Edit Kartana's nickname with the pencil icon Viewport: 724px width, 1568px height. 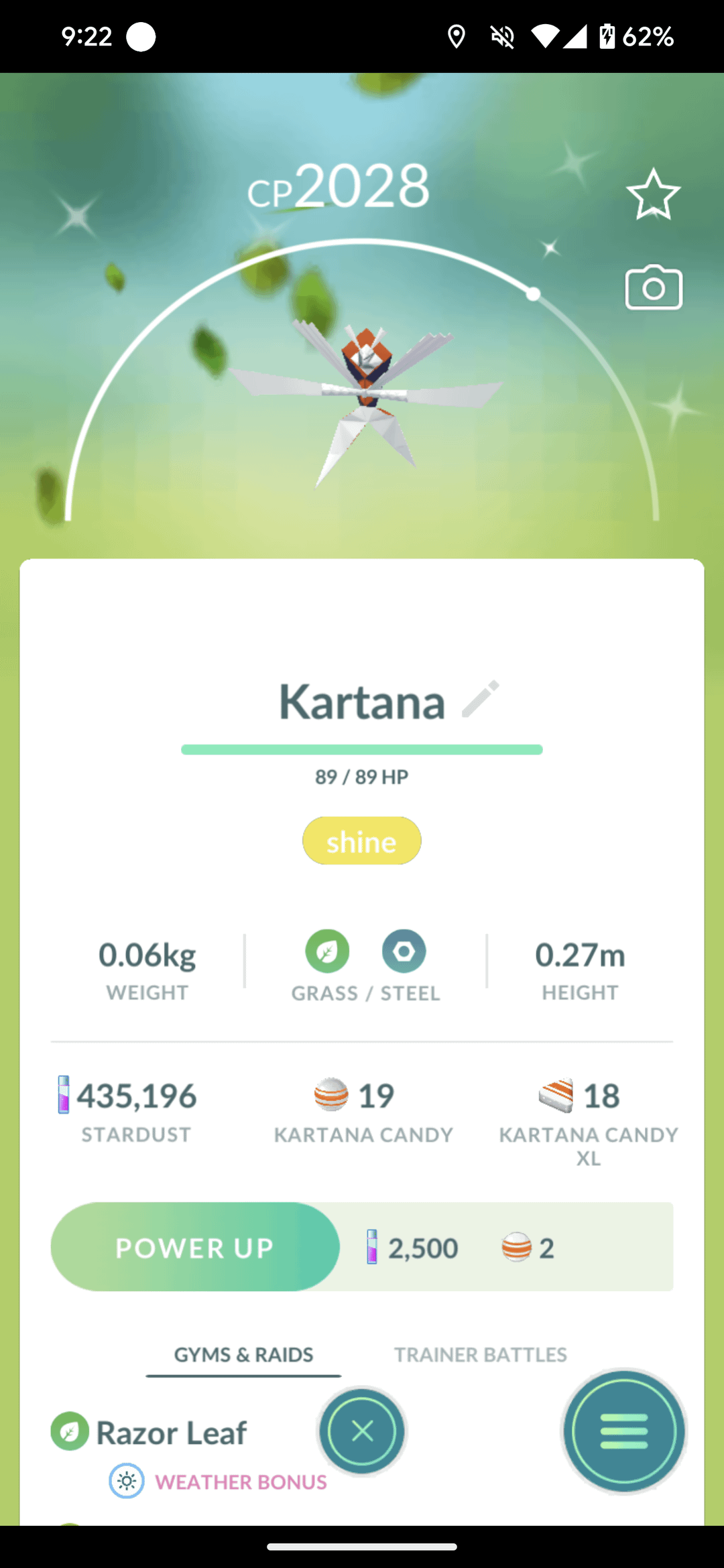click(x=481, y=700)
